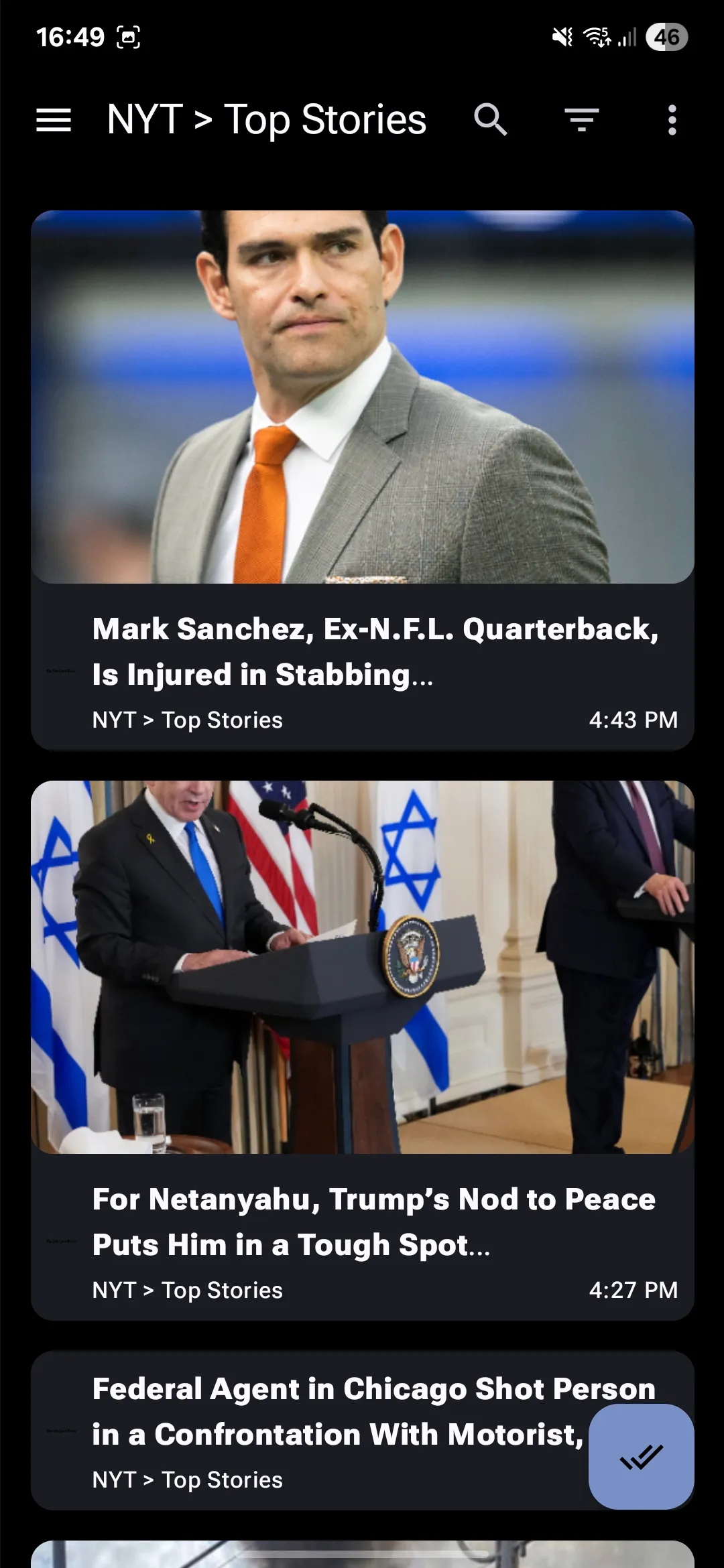Mark all articles as read
Screen dimensions: 724x1568
(x=641, y=1457)
